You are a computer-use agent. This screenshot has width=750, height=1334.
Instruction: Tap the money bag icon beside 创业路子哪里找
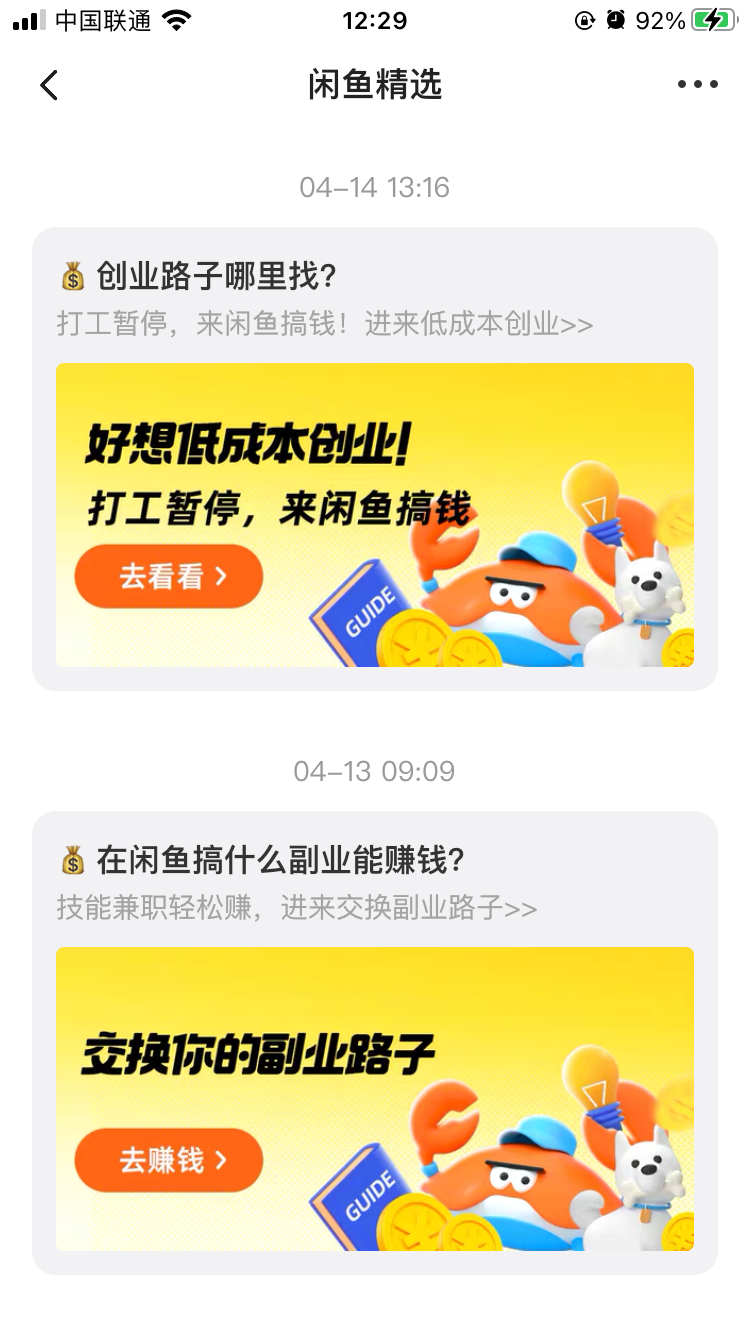(70, 274)
